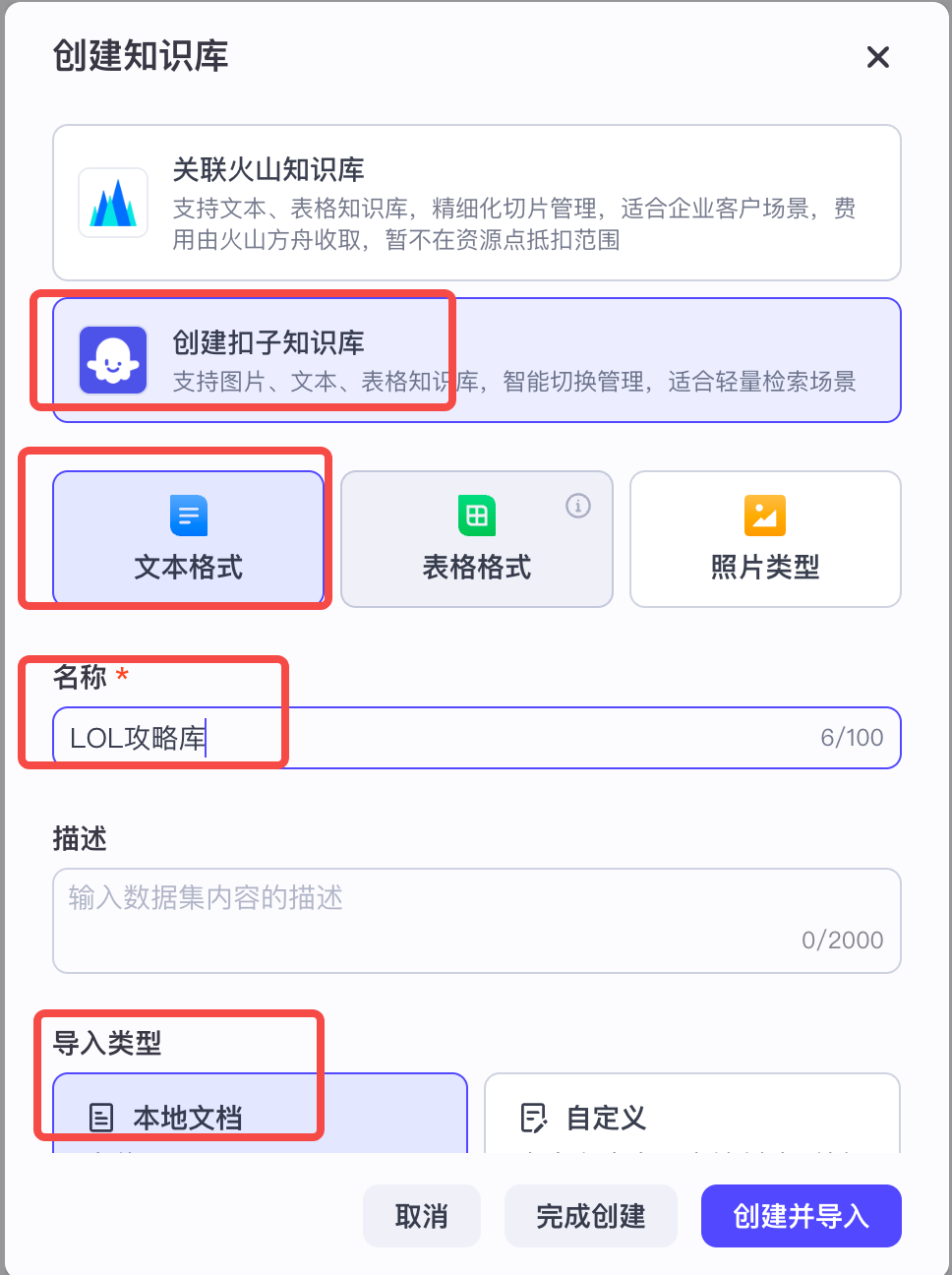Image resolution: width=952 pixels, height=1275 pixels.
Task: Select the 自定义 import type
Action: coord(691,1122)
